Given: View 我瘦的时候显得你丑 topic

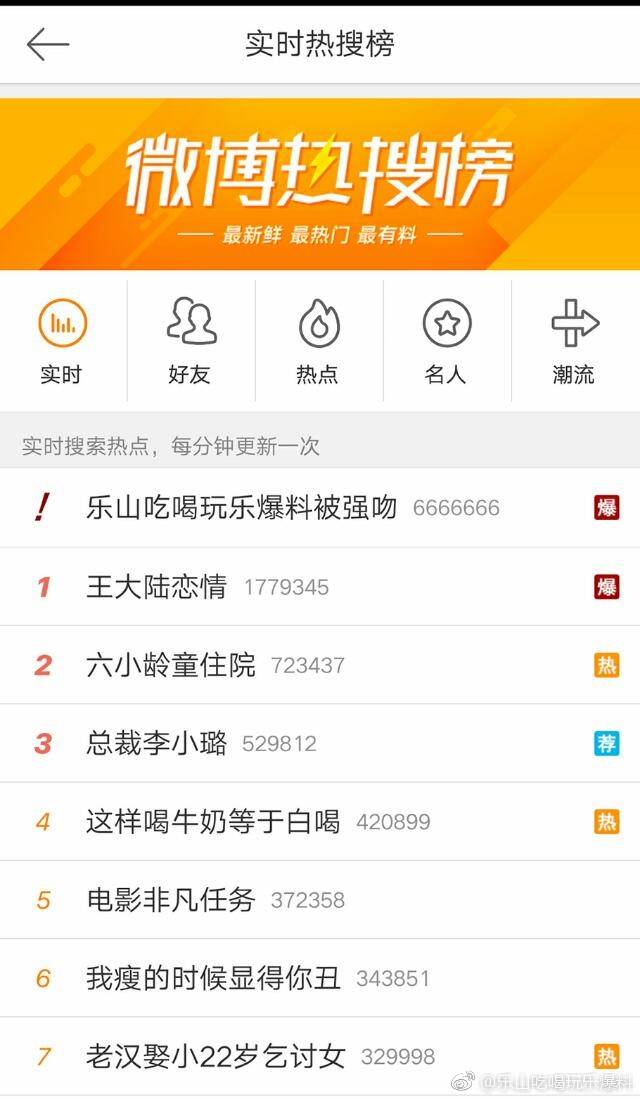Looking at the screenshot, I should (x=213, y=978).
